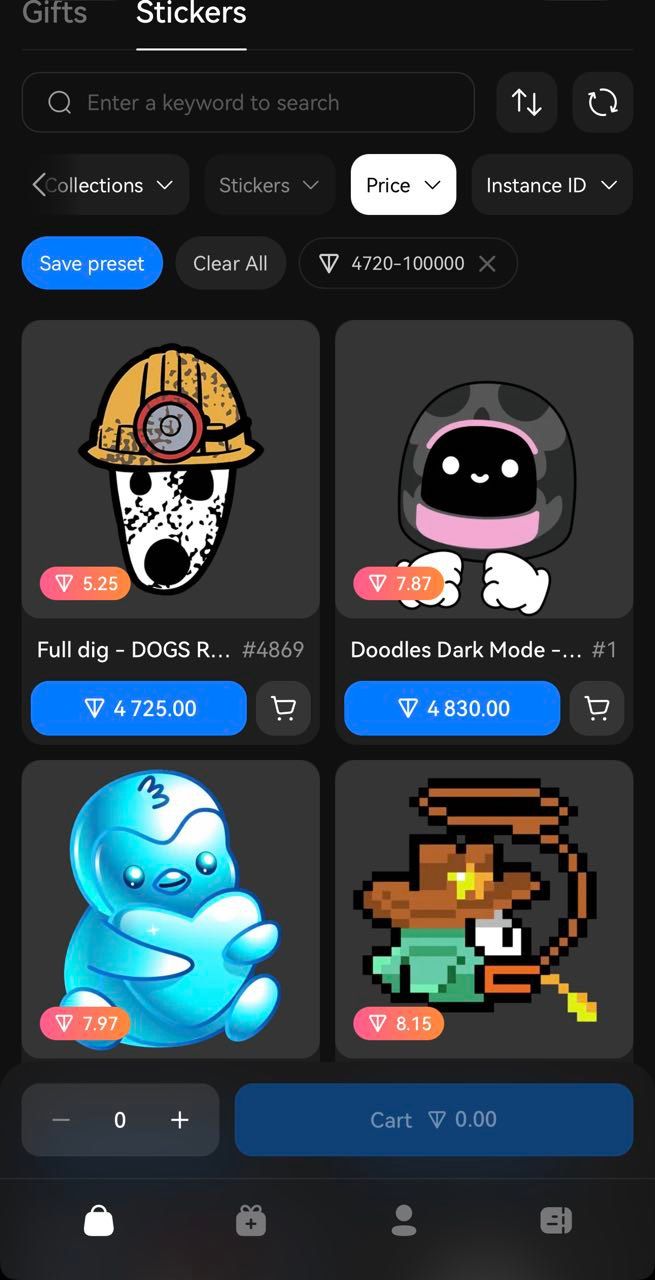
Task: Buy Doodles Dark Mode for 4 830.00
Action: click(x=452, y=708)
